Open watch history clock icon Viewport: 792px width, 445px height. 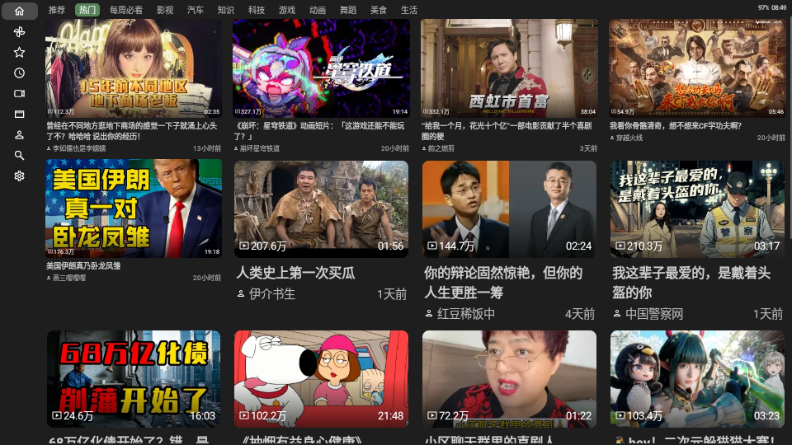(x=19, y=73)
